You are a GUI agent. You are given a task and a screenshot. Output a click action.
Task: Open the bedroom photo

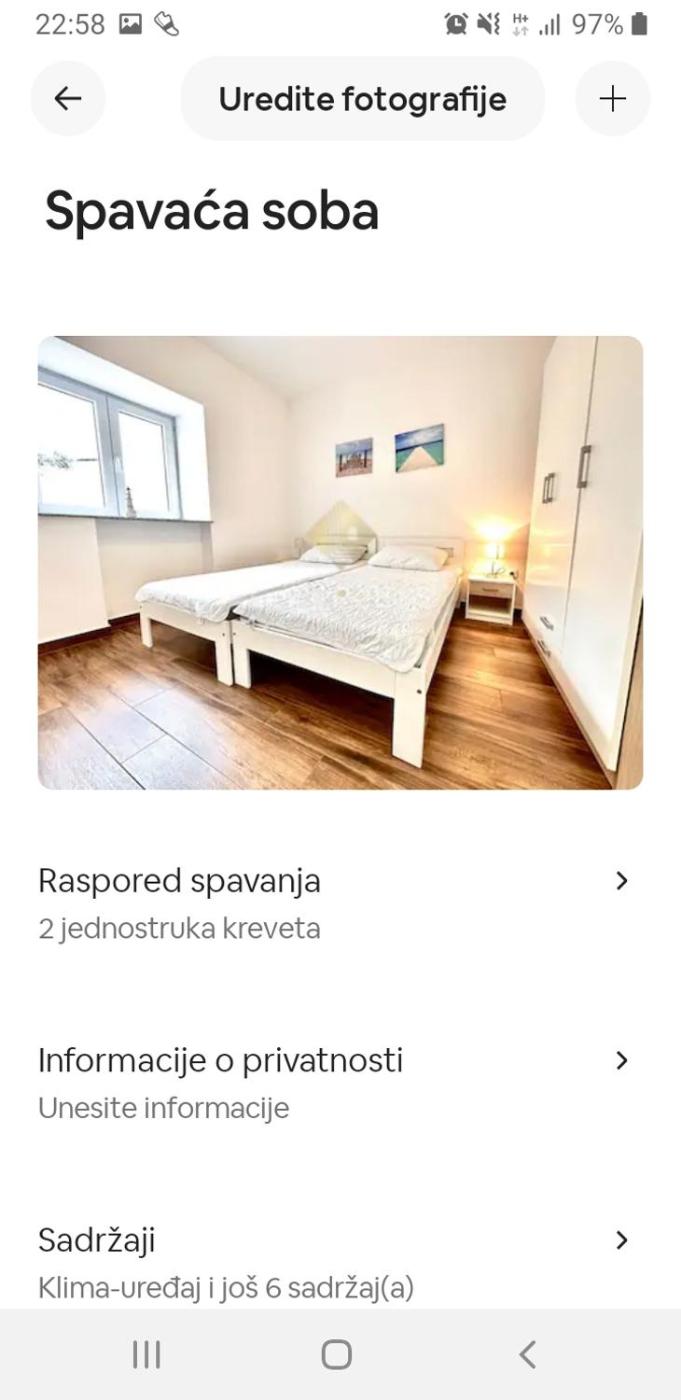[340, 562]
